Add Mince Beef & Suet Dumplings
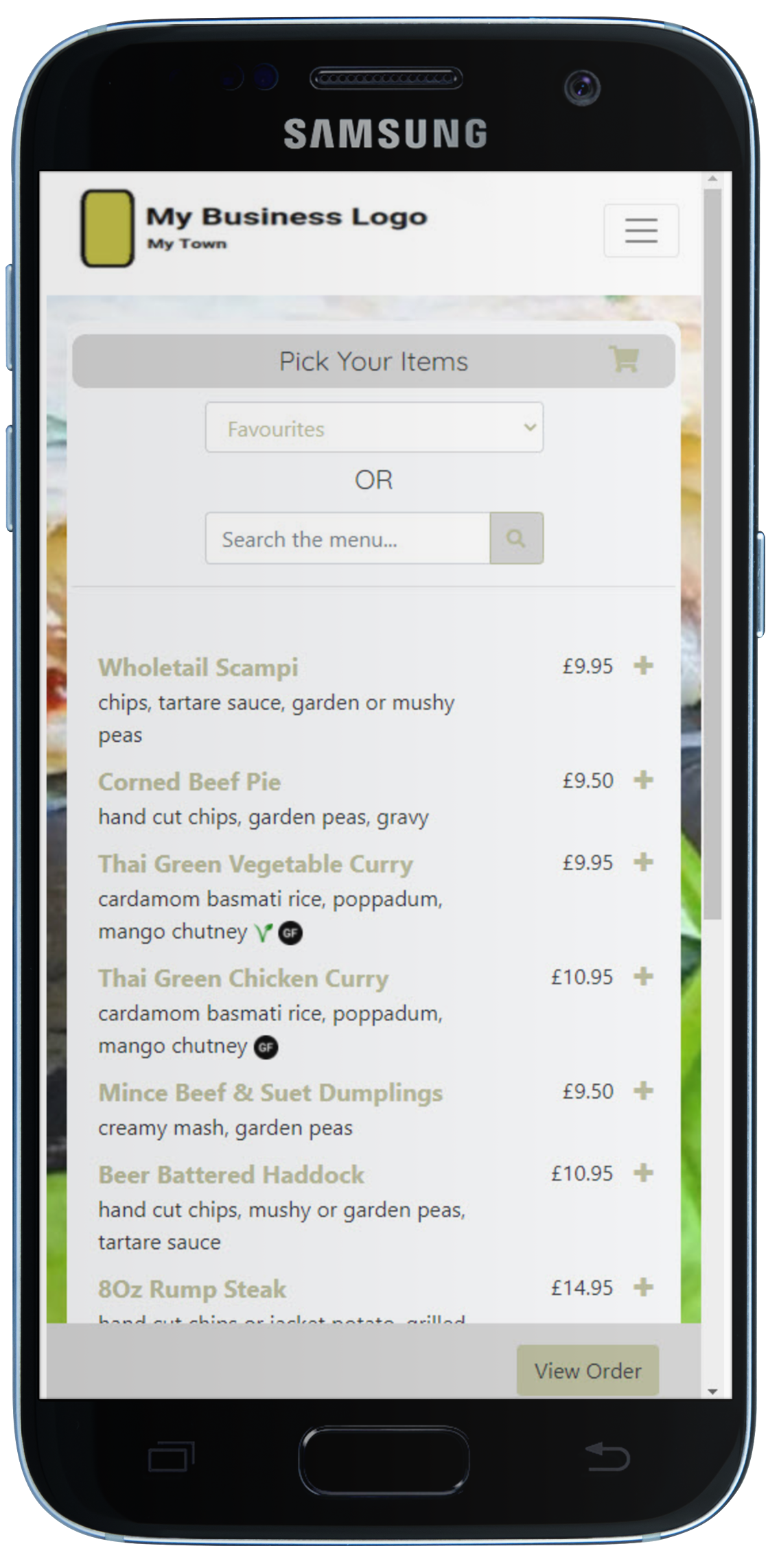 click(643, 1091)
